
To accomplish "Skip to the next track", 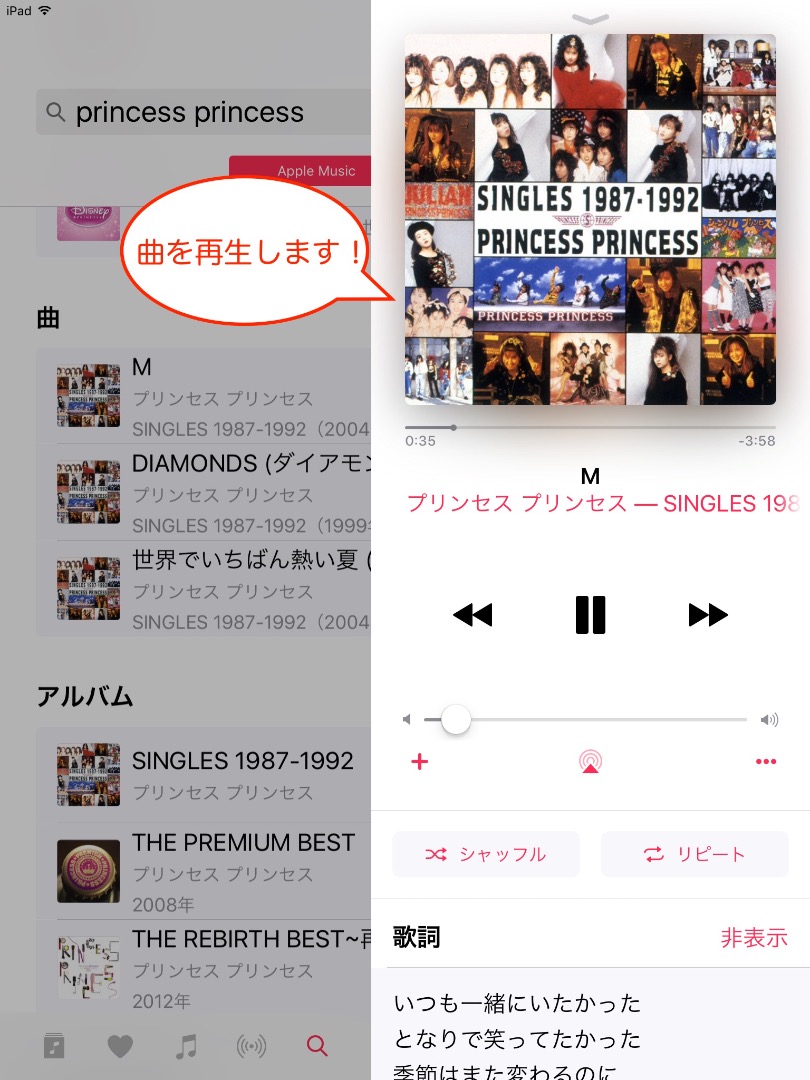I will tap(708, 614).
